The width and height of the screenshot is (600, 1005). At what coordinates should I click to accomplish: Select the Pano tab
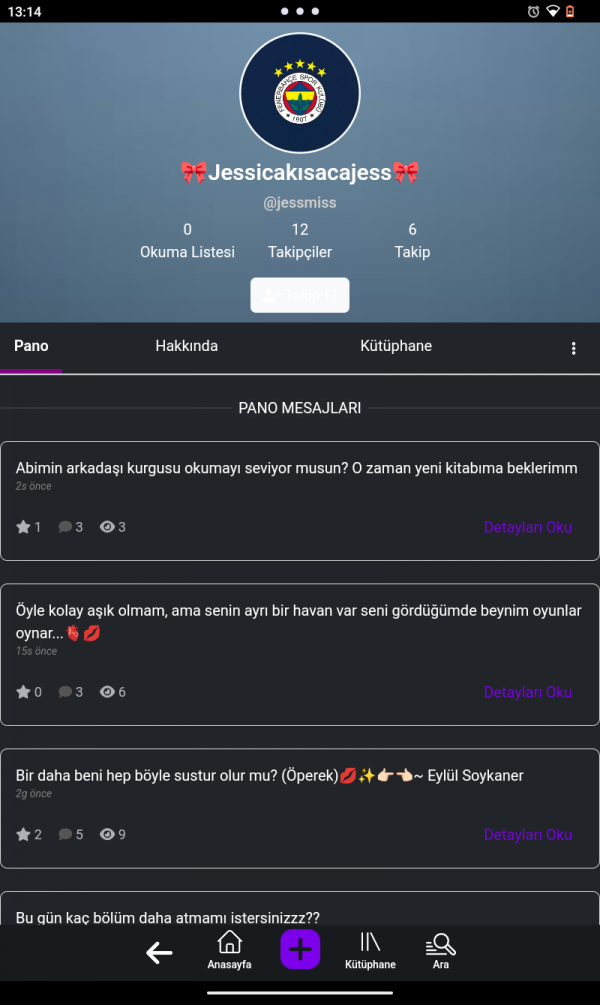[x=31, y=346]
